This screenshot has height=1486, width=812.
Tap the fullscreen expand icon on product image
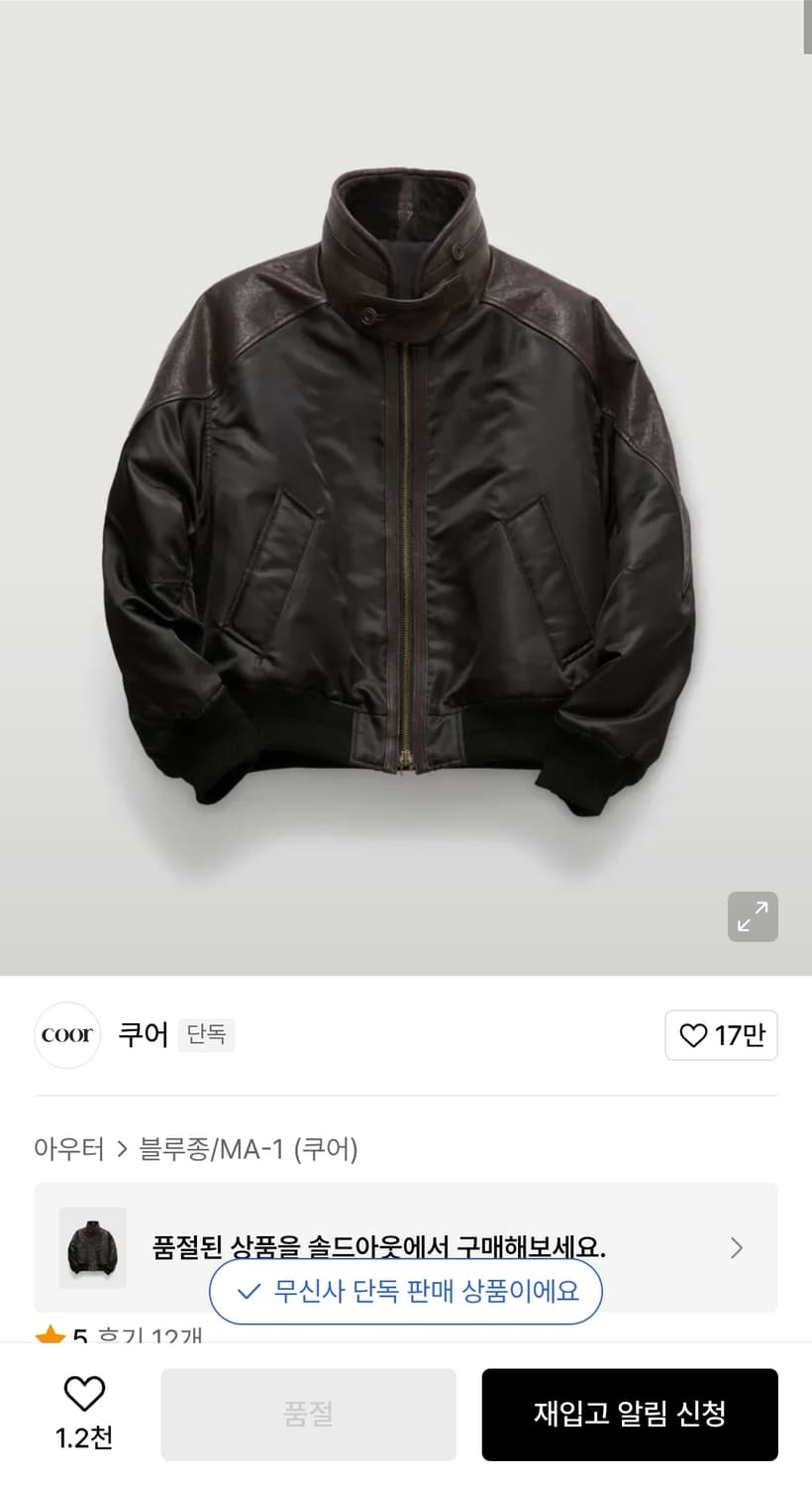752,917
